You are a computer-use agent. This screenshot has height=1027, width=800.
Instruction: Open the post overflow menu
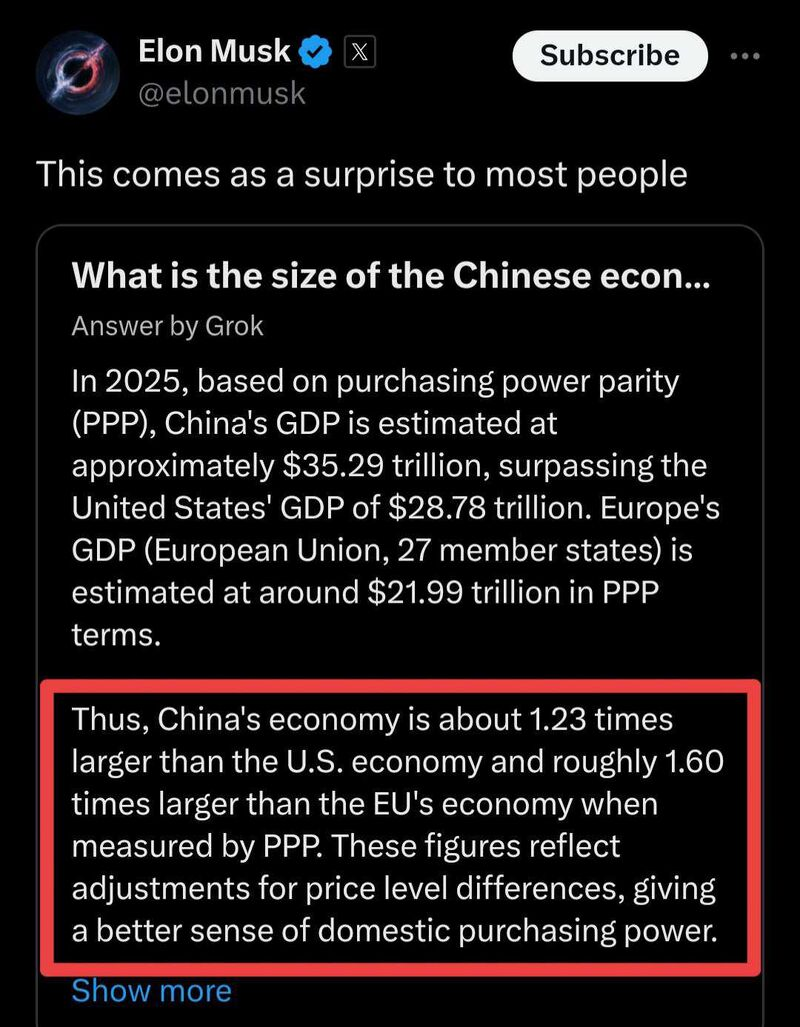coord(744,56)
